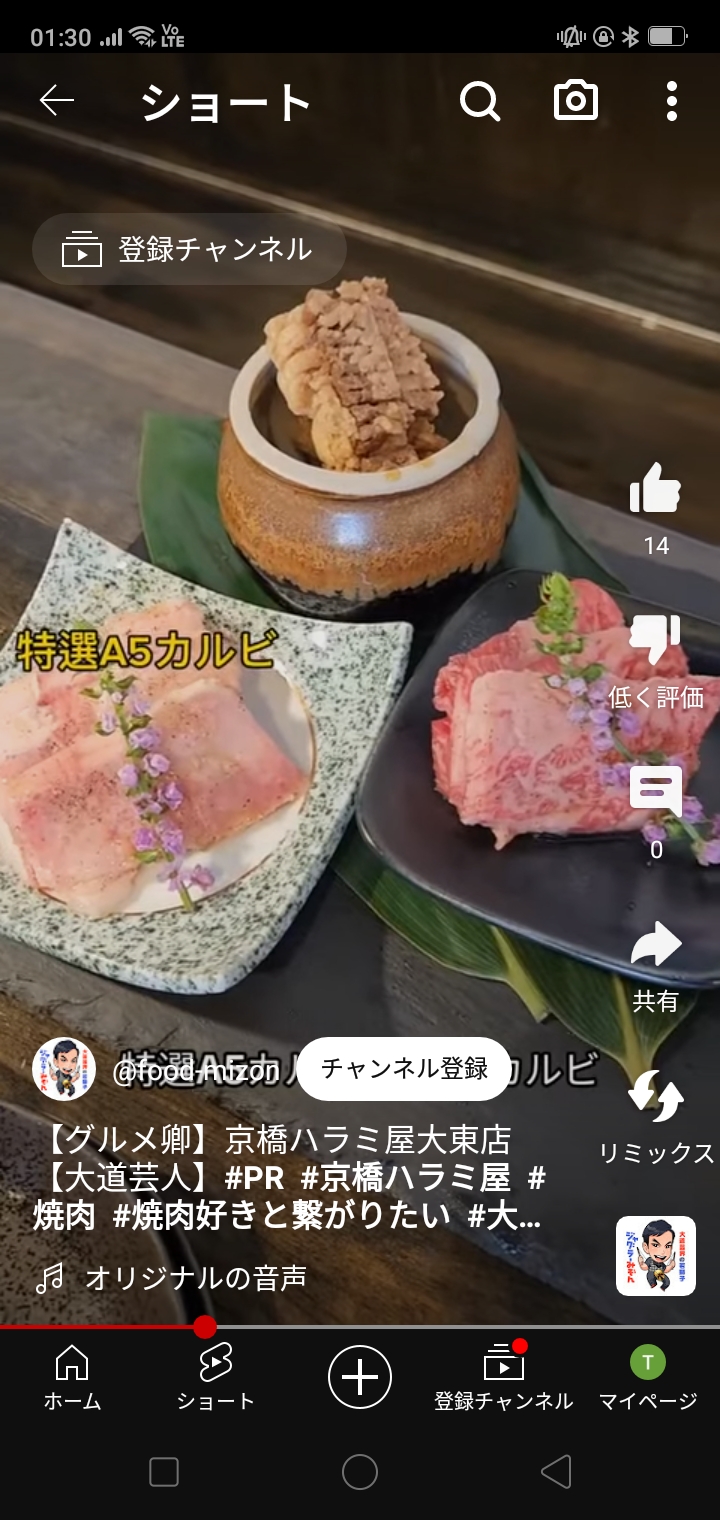Screen dimensions: 720x1520
Task: Go back using the top arrow
Action: click(x=57, y=101)
